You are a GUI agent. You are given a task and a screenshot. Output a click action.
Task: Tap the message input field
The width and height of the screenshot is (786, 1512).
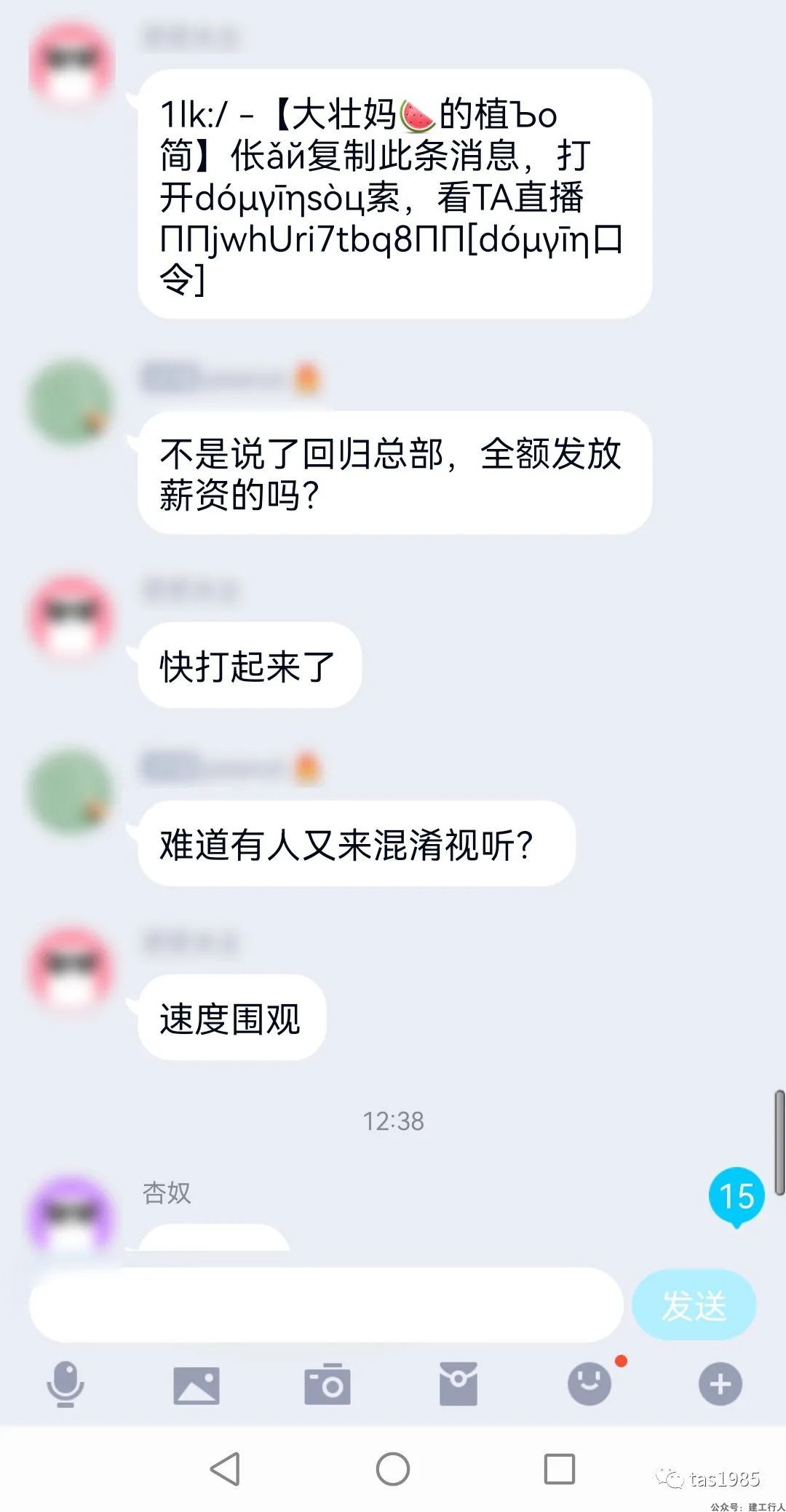tap(326, 1305)
